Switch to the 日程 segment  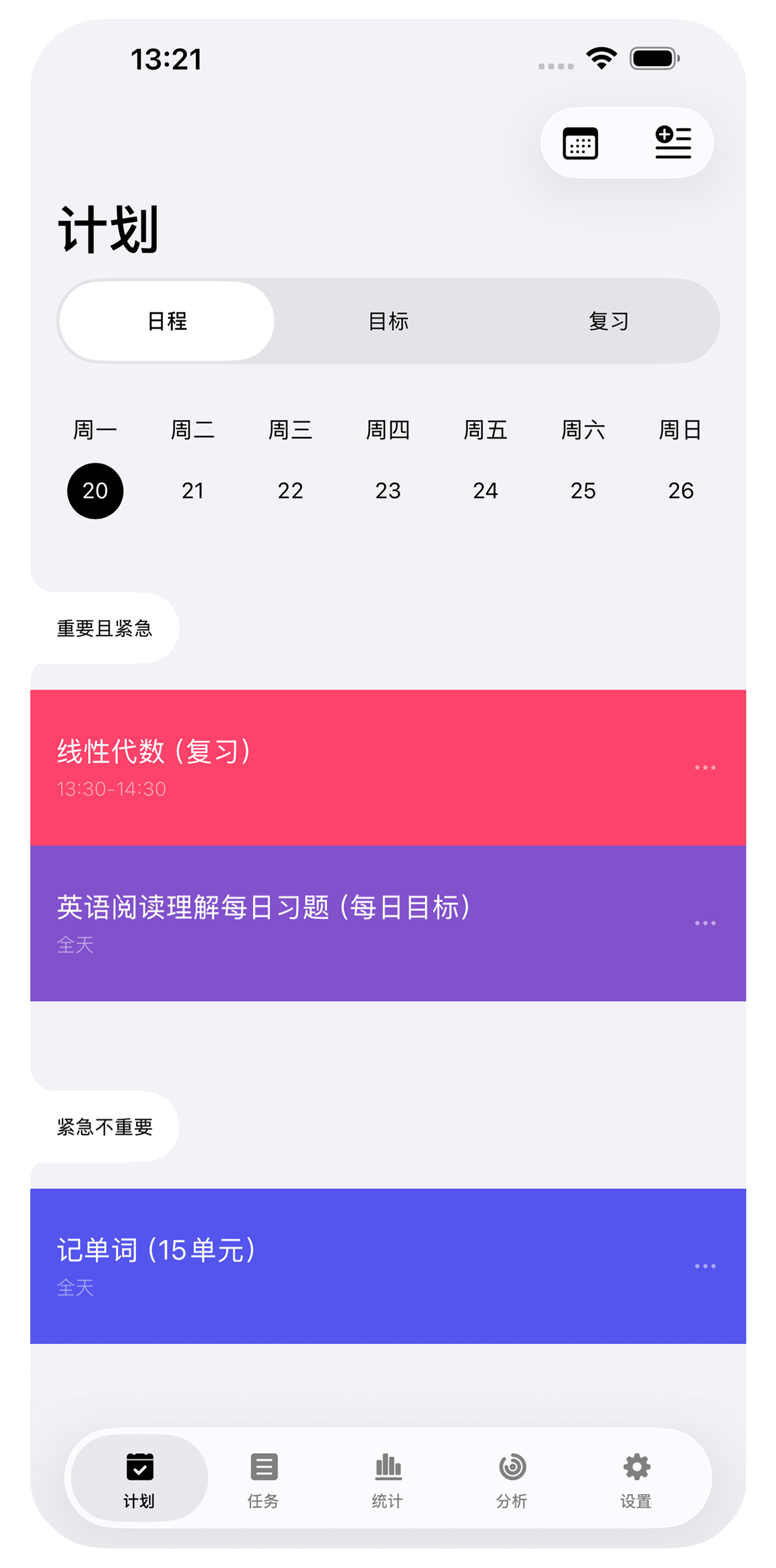(x=167, y=321)
